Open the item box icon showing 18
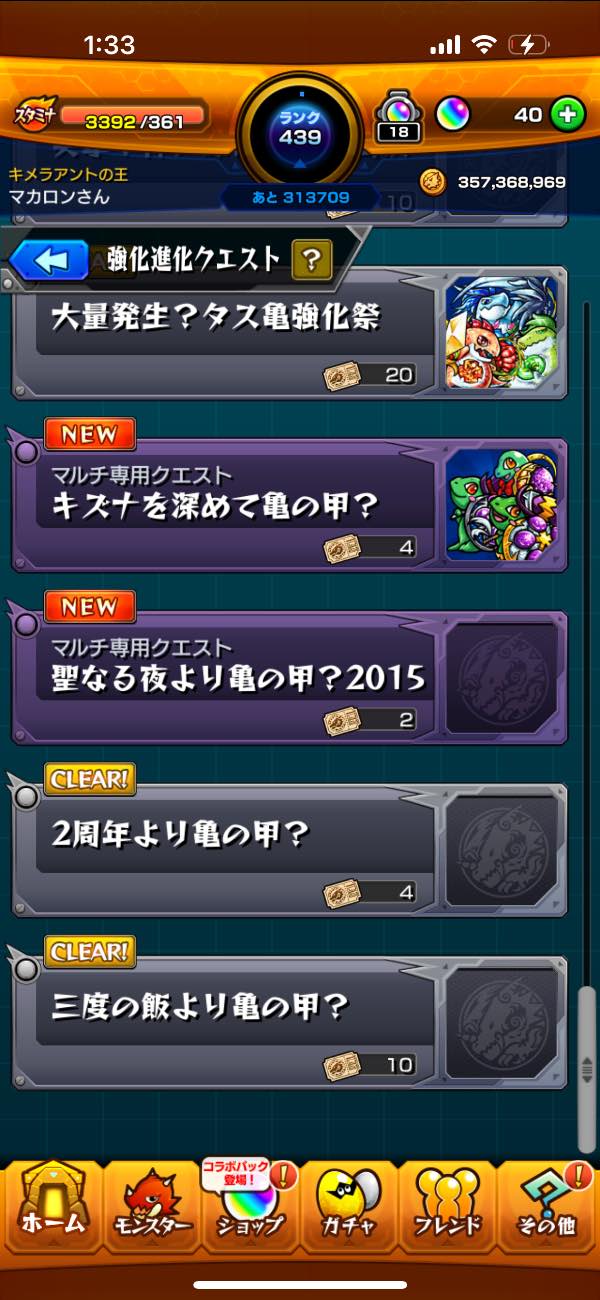 click(398, 116)
